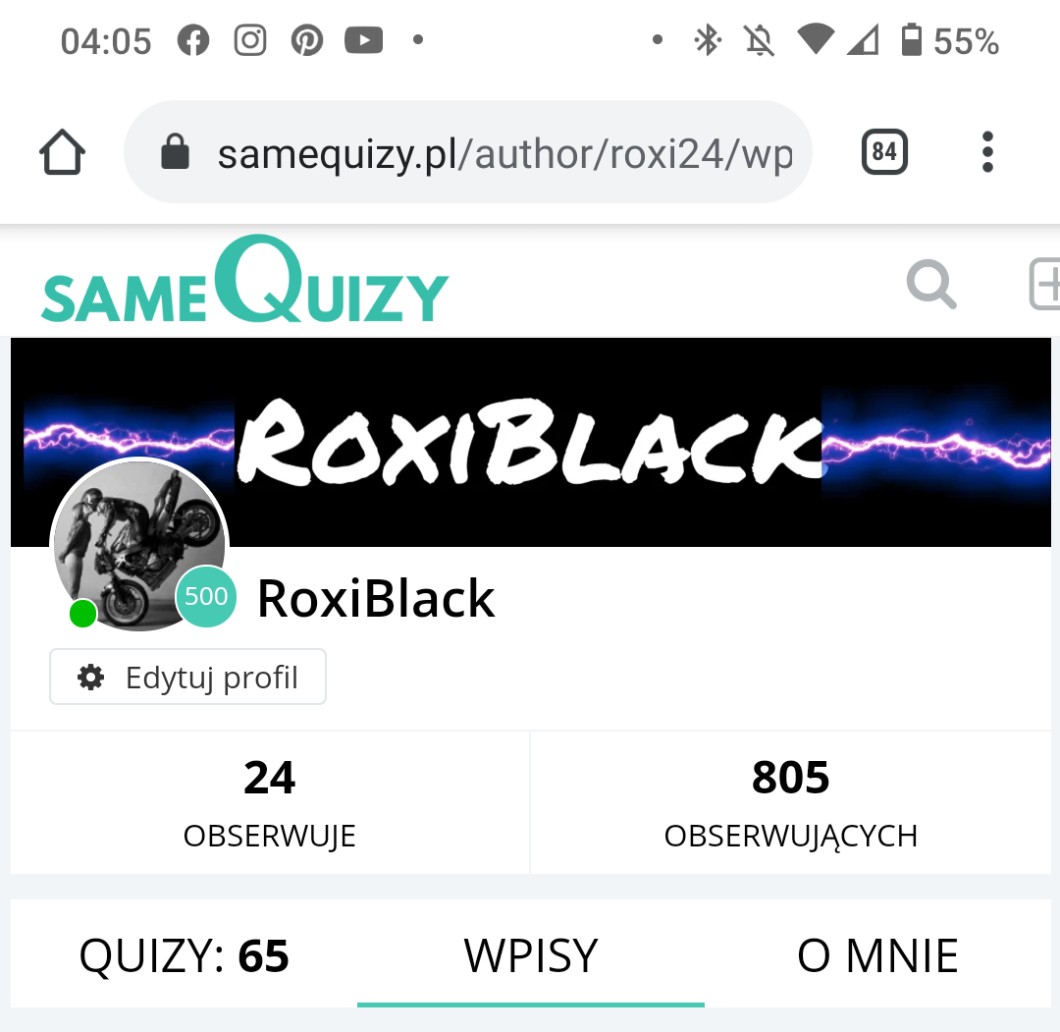Open the site search magnifier

point(931,285)
